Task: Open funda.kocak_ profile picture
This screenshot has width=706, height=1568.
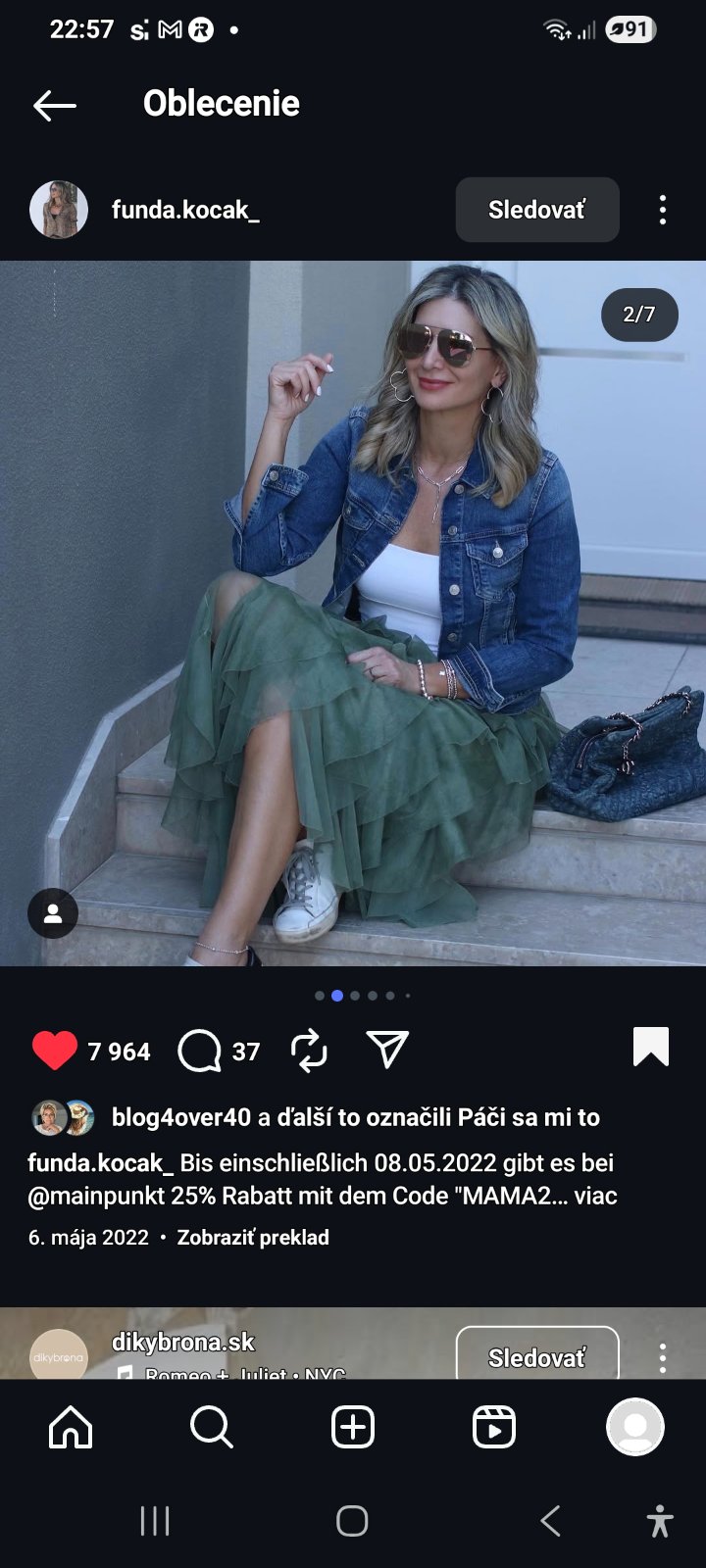Action: pos(59,210)
